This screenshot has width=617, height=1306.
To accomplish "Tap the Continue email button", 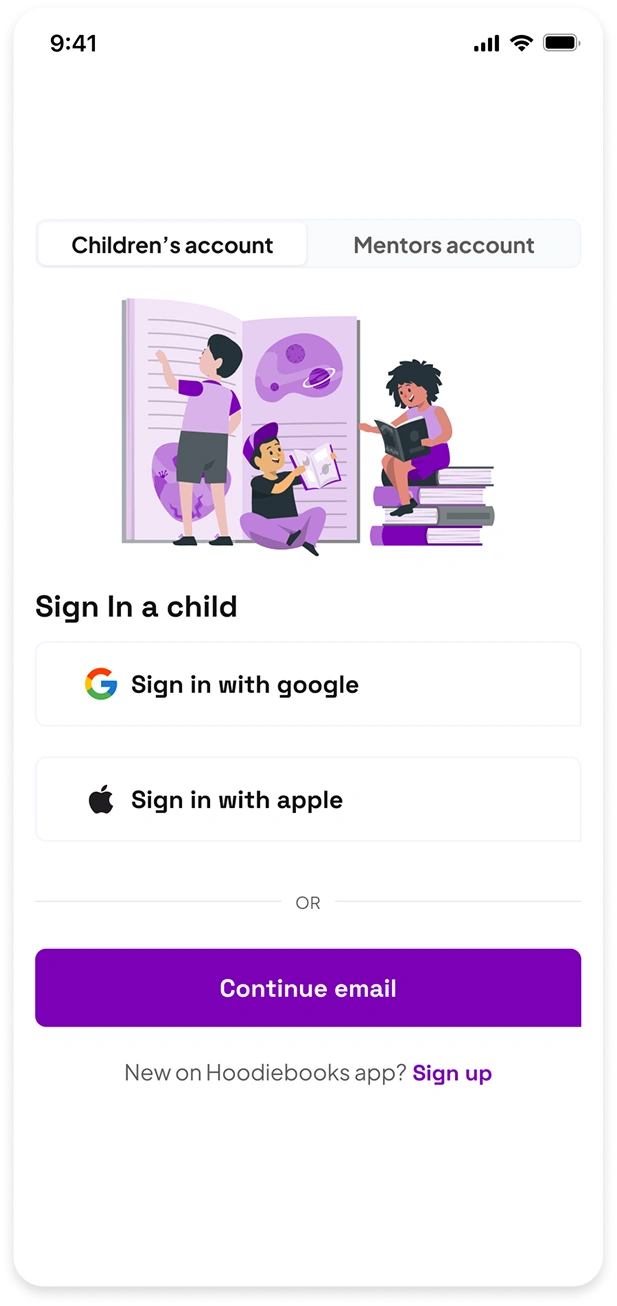I will [x=308, y=988].
